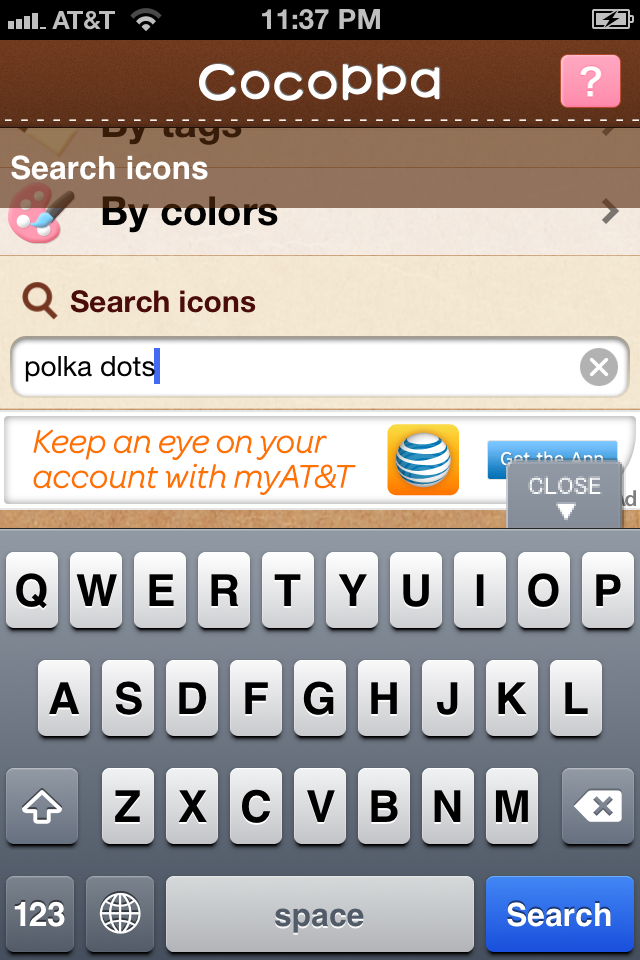Tap the polka dots search field
Screen dimensions: 640x960
pyautogui.click(x=300, y=368)
